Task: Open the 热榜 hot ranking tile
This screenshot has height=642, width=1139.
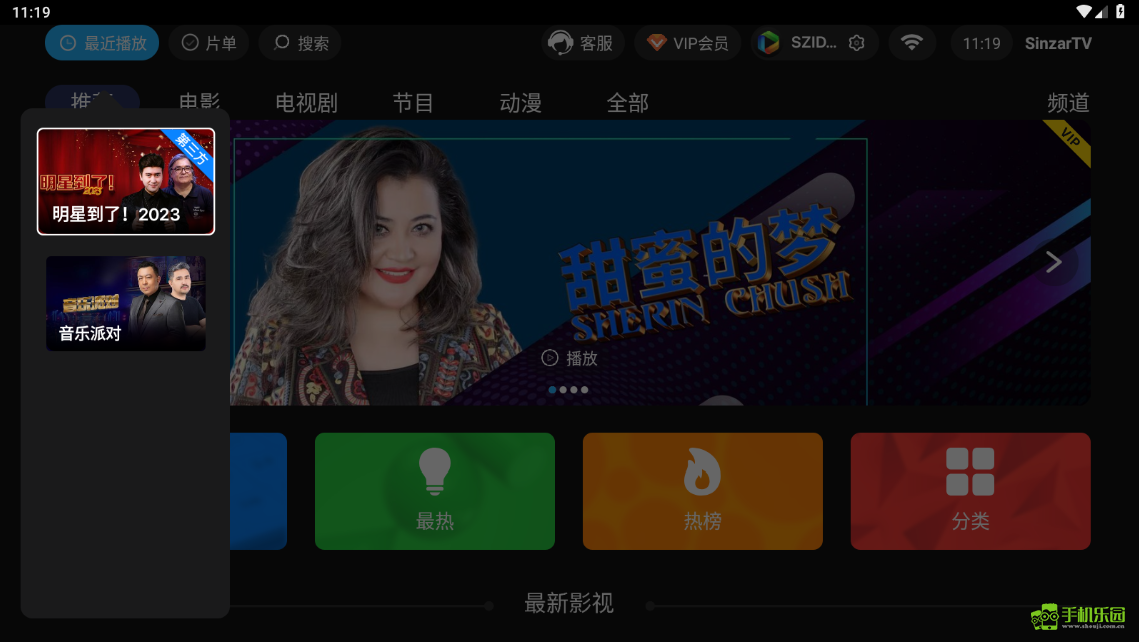Action: pyautogui.click(x=702, y=491)
